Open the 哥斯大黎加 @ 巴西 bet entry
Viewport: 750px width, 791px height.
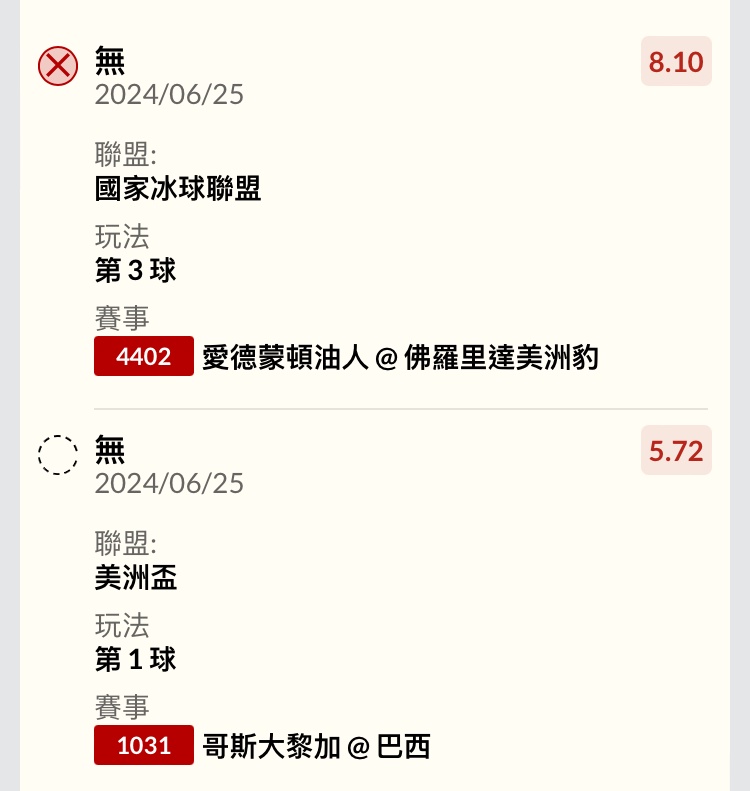(316, 746)
